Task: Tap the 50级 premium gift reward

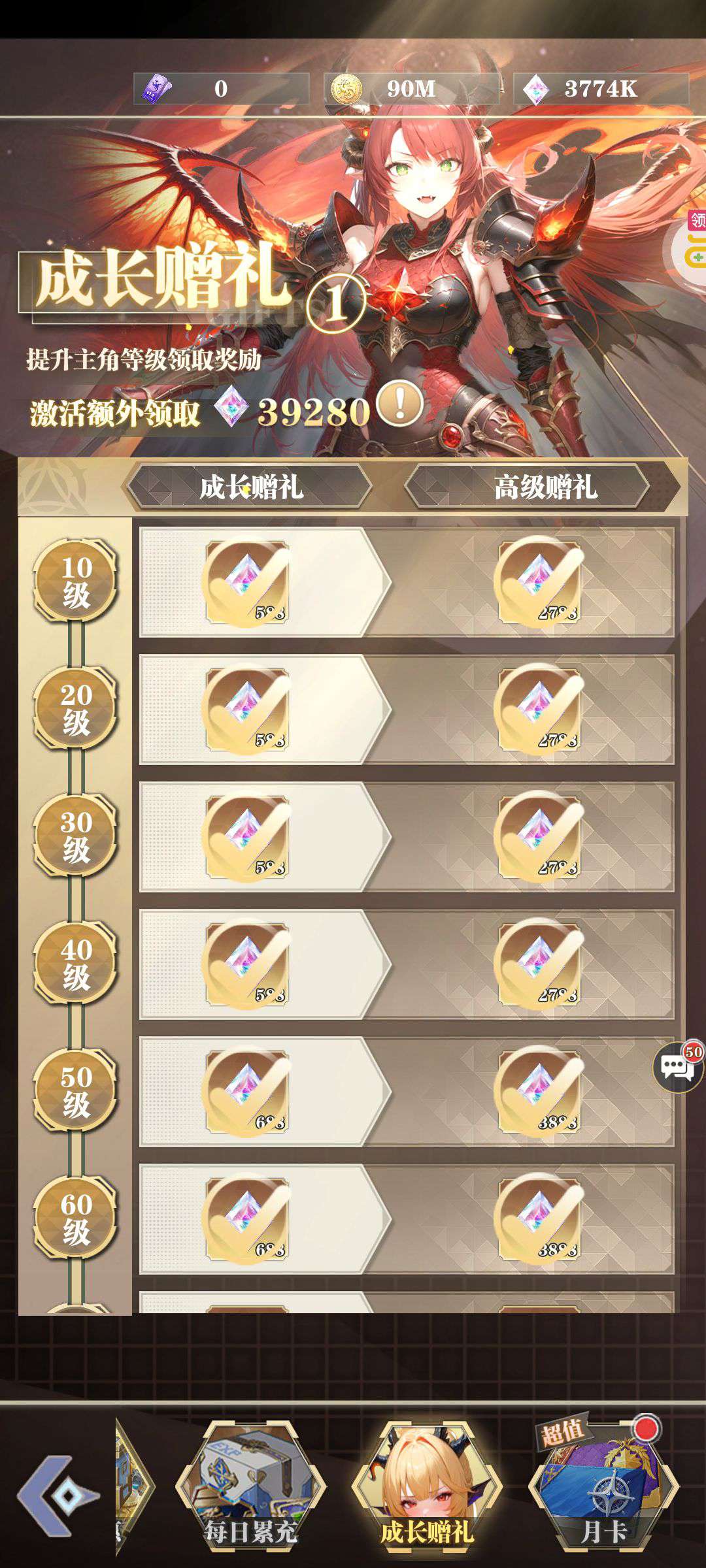Action: click(x=539, y=1091)
